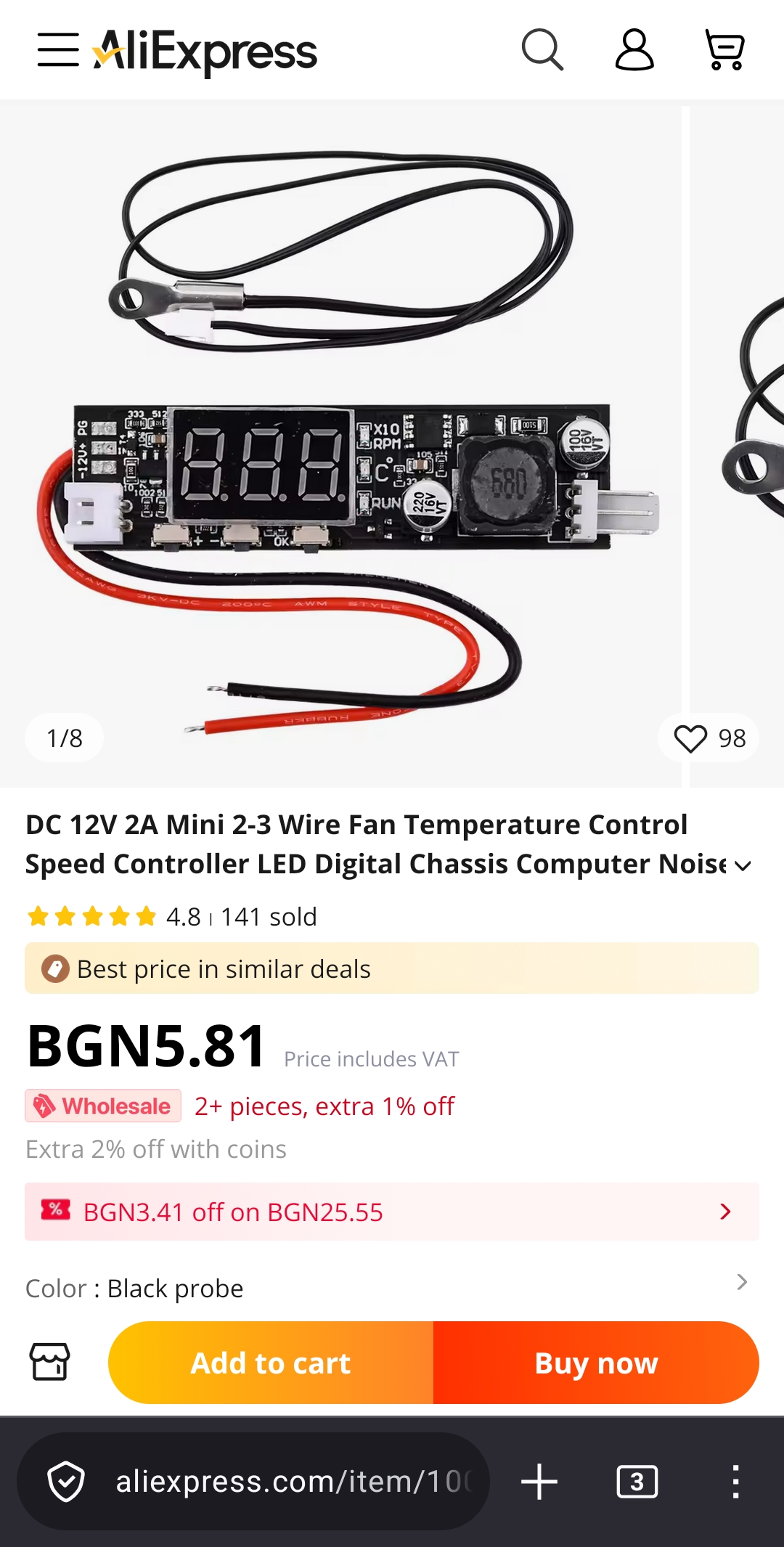Click the Buy now button
Image resolution: width=784 pixels, height=1547 pixels.
[595, 1362]
